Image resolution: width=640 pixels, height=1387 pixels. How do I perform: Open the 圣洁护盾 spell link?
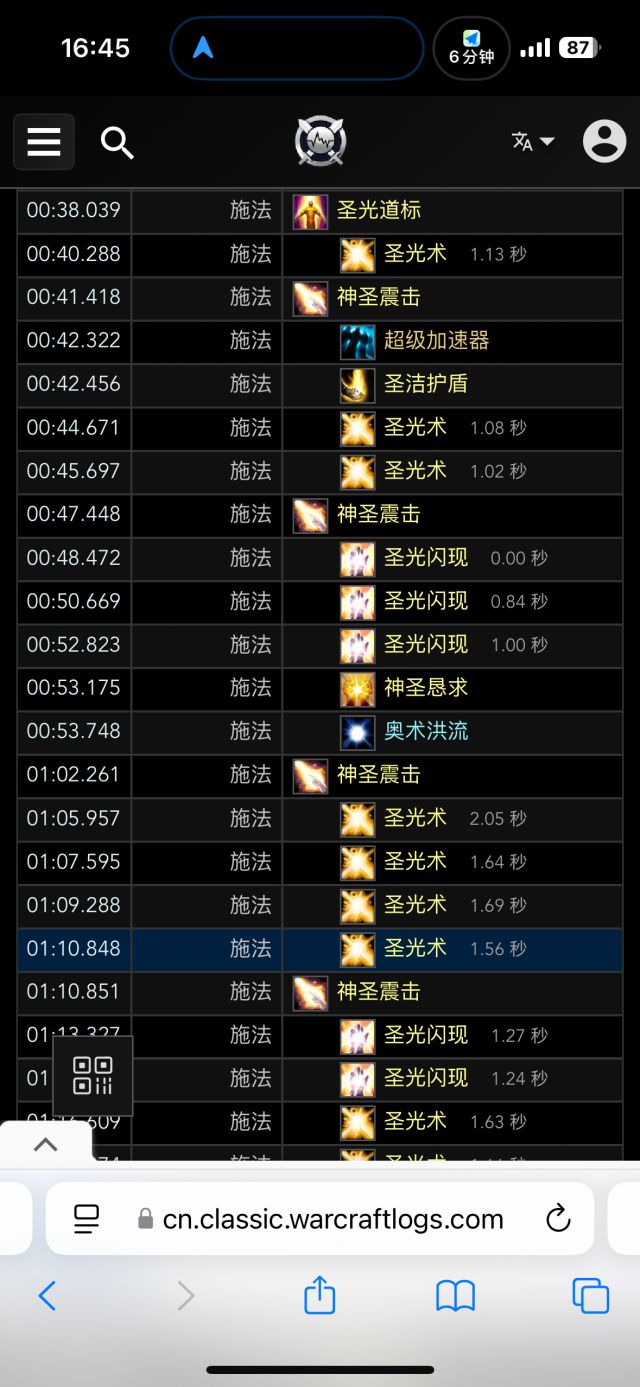click(425, 383)
